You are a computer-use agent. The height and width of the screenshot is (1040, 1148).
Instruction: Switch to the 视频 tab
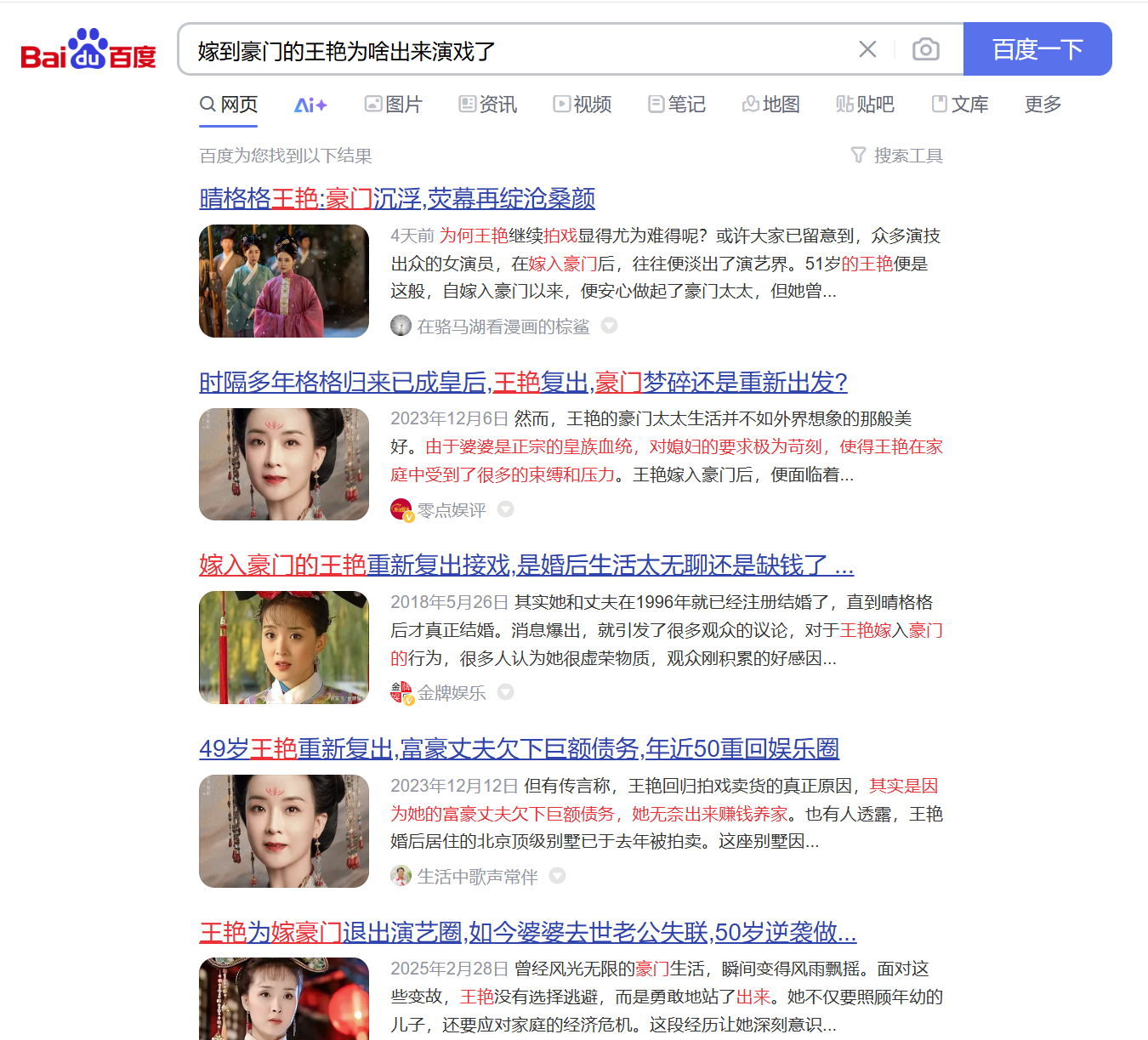coord(583,105)
